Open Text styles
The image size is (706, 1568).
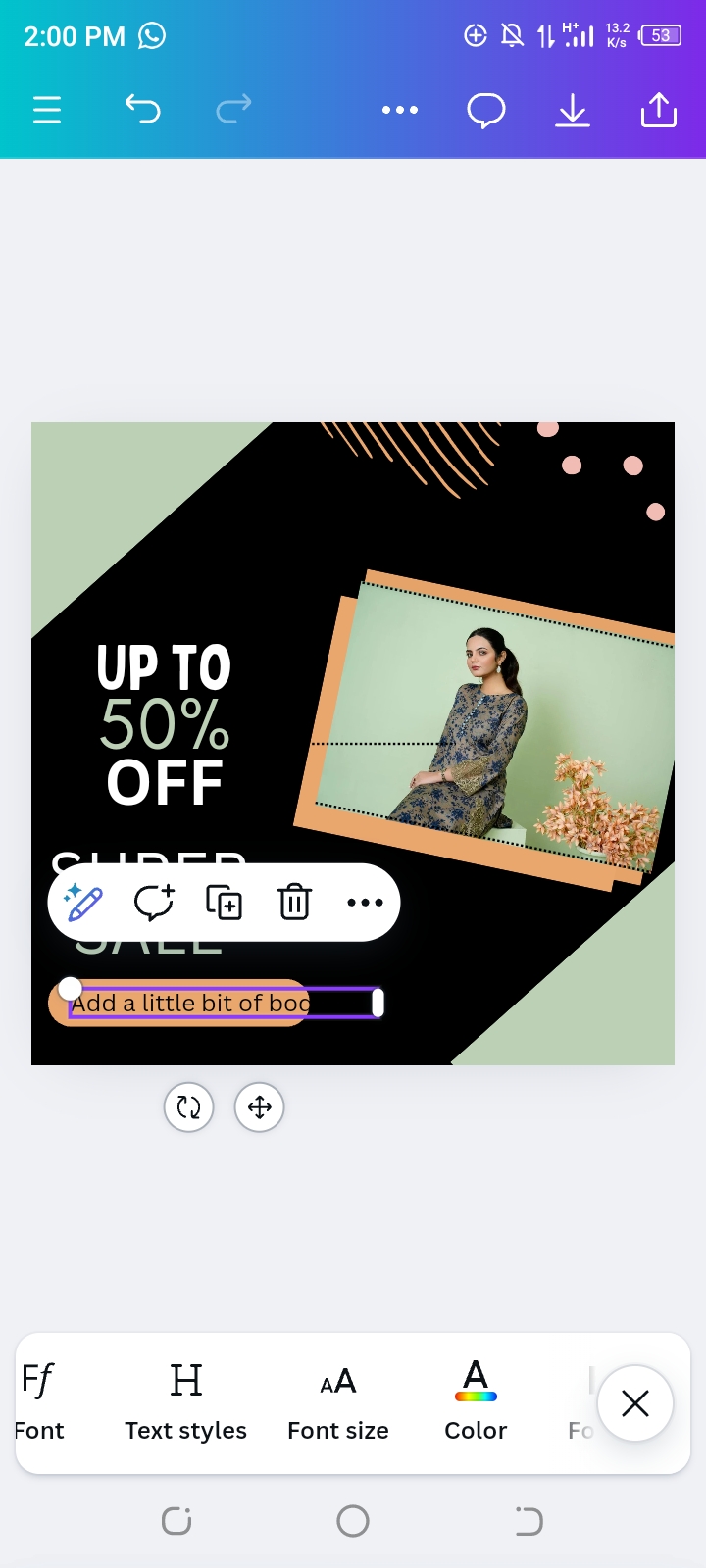pos(185,1402)
